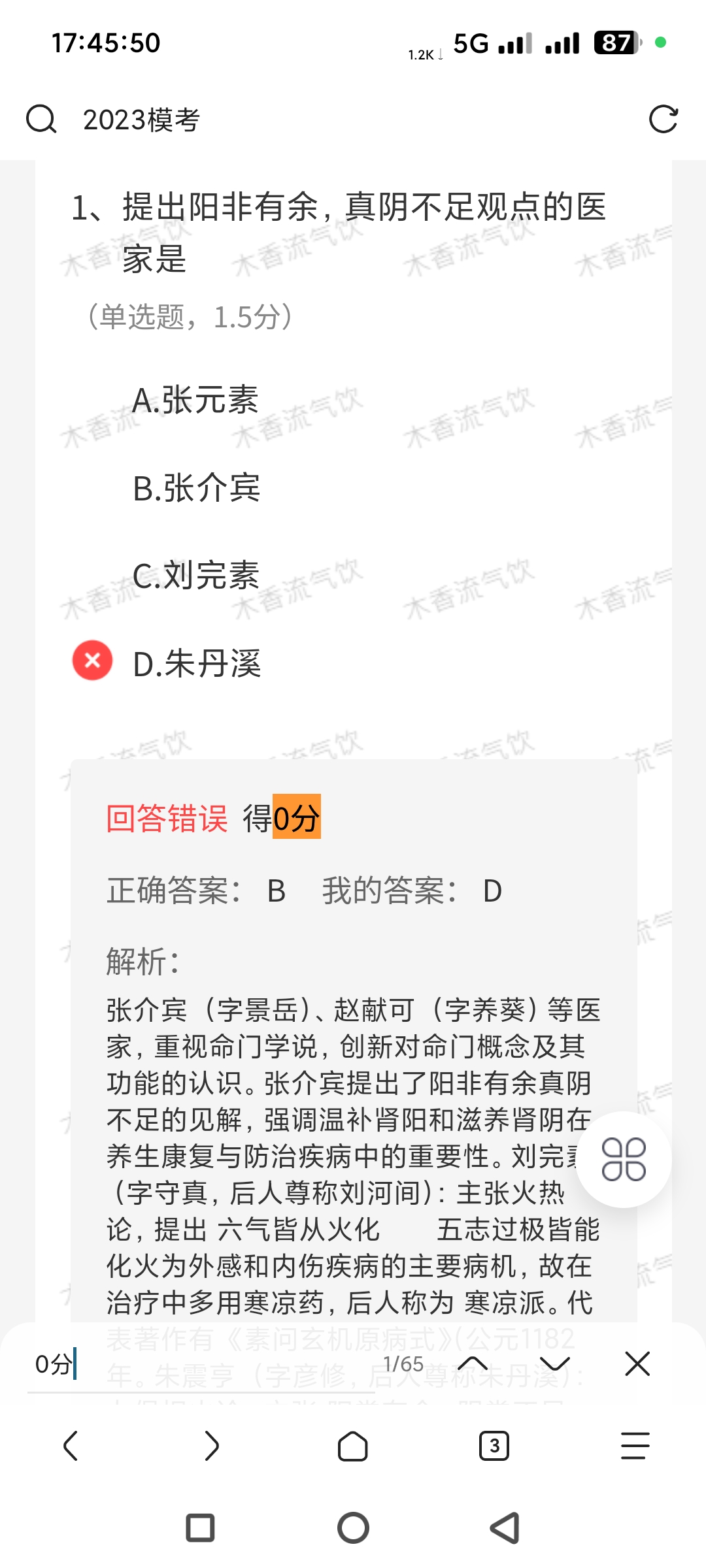This screenshot has width=706, height=1568.
Task: Jump to previous search match
Action: [x=473, y=1364]
